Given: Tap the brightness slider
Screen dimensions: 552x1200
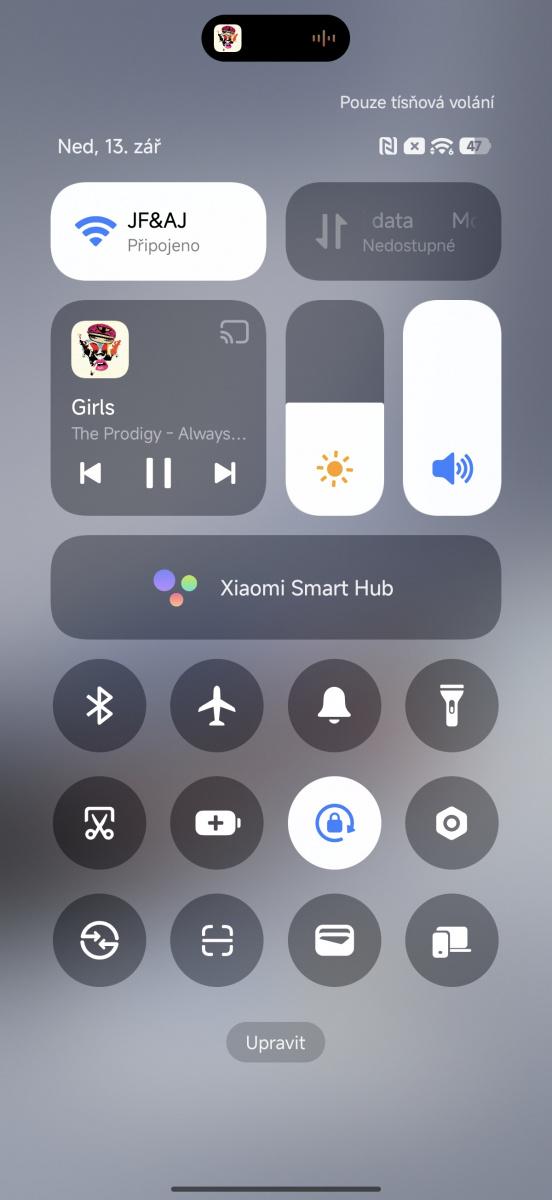Looking at the screenshot, I should pyautogui.click(x=335, y=408).
